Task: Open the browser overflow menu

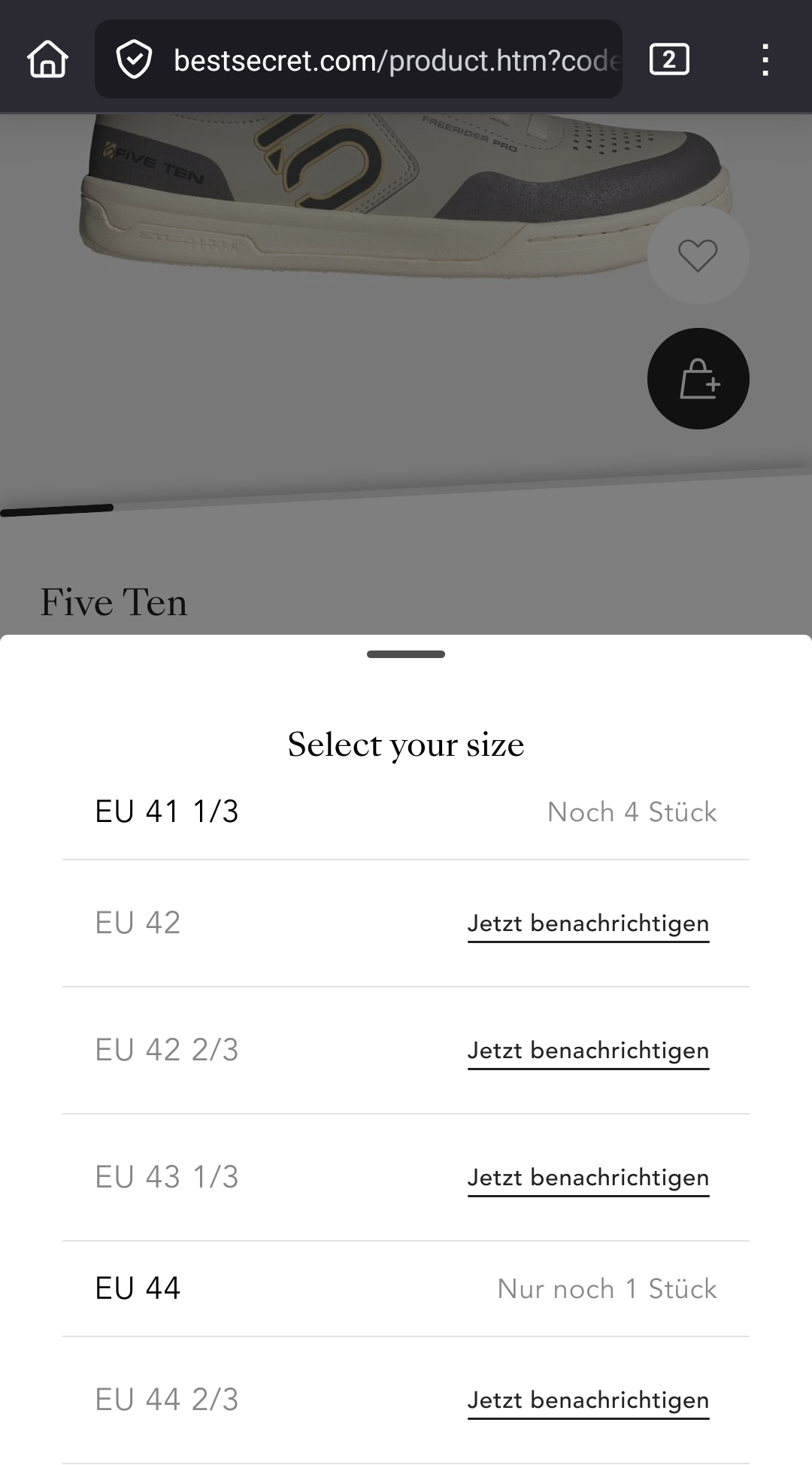Action: [765, 59]
